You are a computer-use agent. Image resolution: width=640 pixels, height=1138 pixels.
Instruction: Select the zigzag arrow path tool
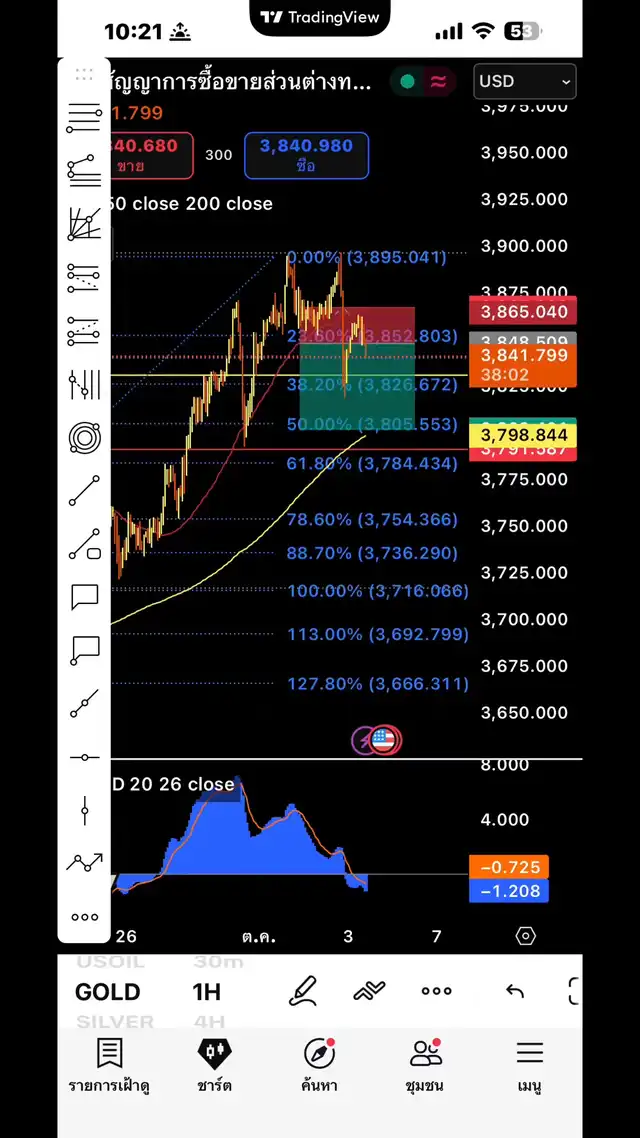pyautogui.click(x=84, y=863)
